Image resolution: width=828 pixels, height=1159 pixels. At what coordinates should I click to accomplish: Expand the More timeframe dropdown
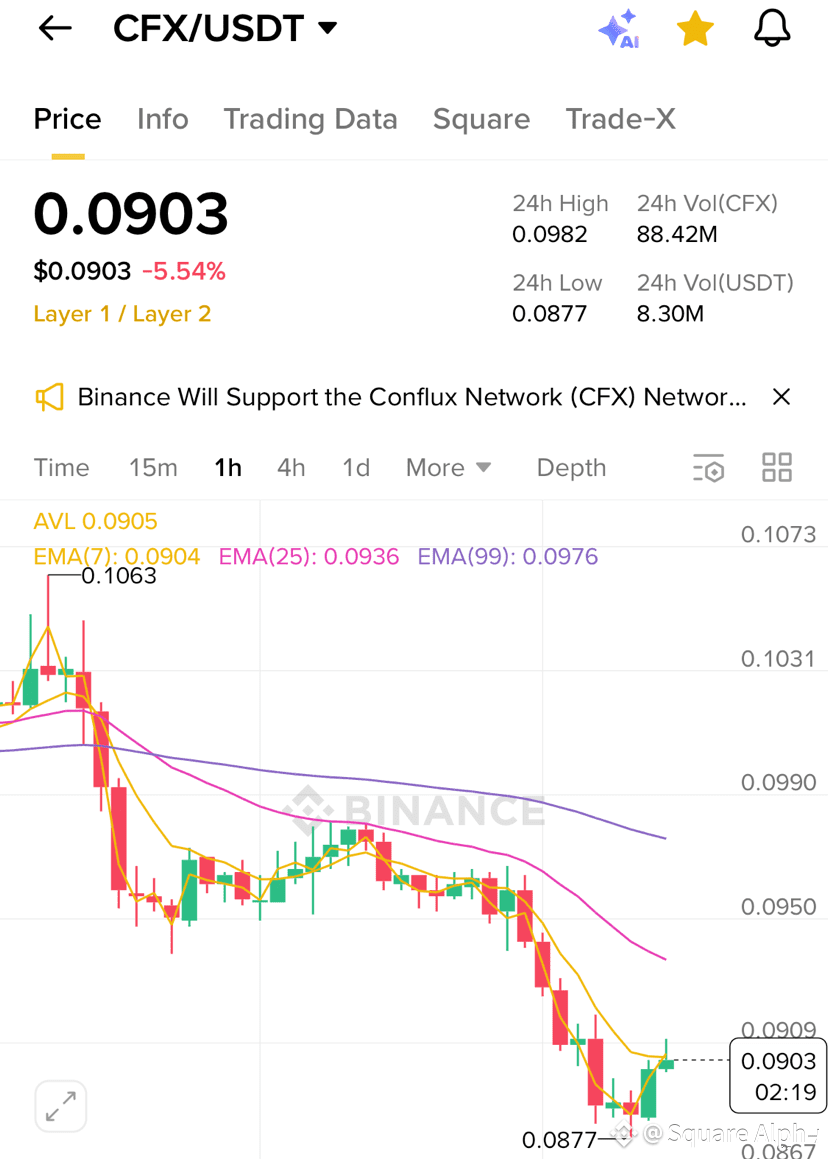click(x=448, y=467)
